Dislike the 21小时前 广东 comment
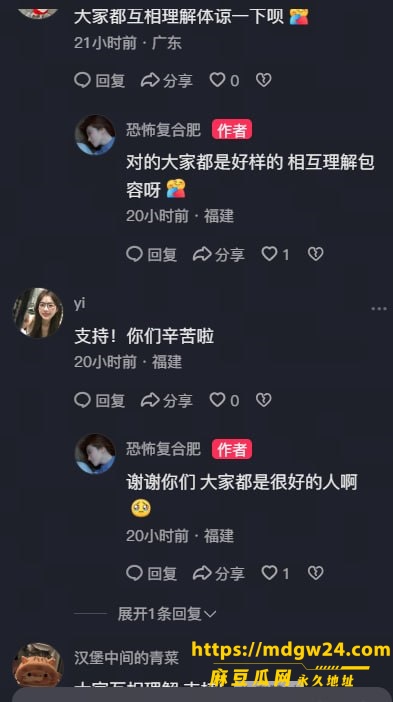 (x=264, y=81)
